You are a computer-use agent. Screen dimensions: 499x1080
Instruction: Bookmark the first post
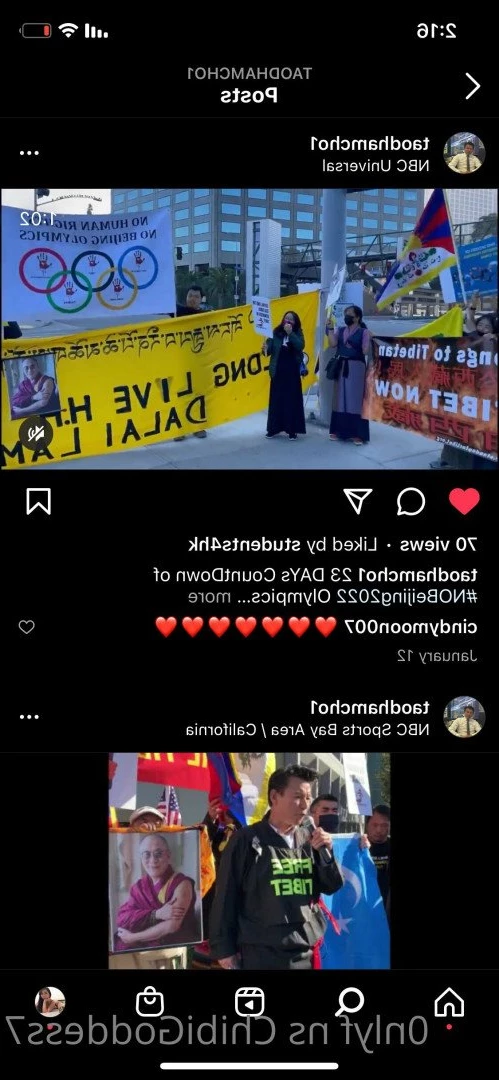[39, 501]
